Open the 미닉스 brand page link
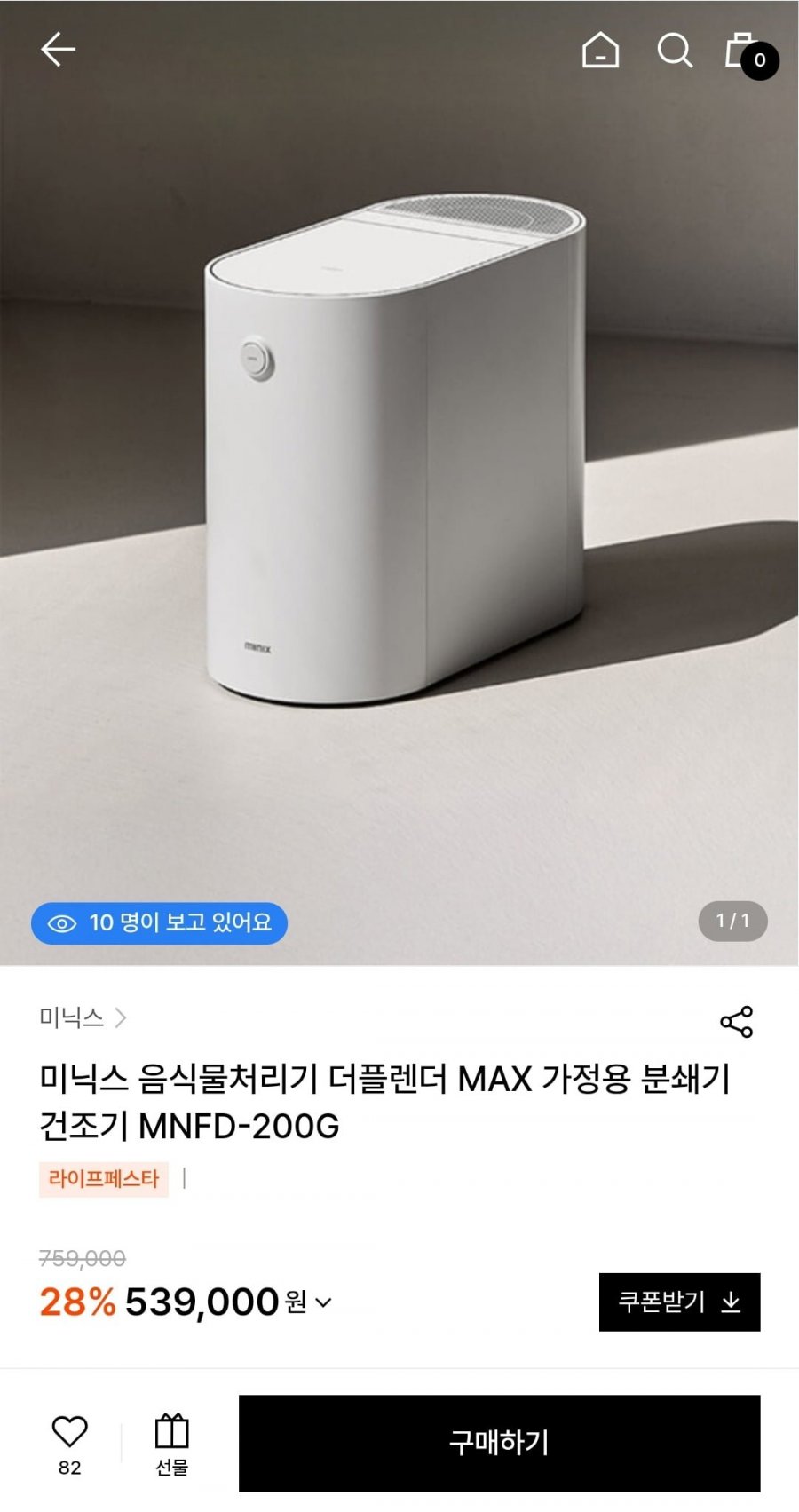 click(x=83, y=1017)
